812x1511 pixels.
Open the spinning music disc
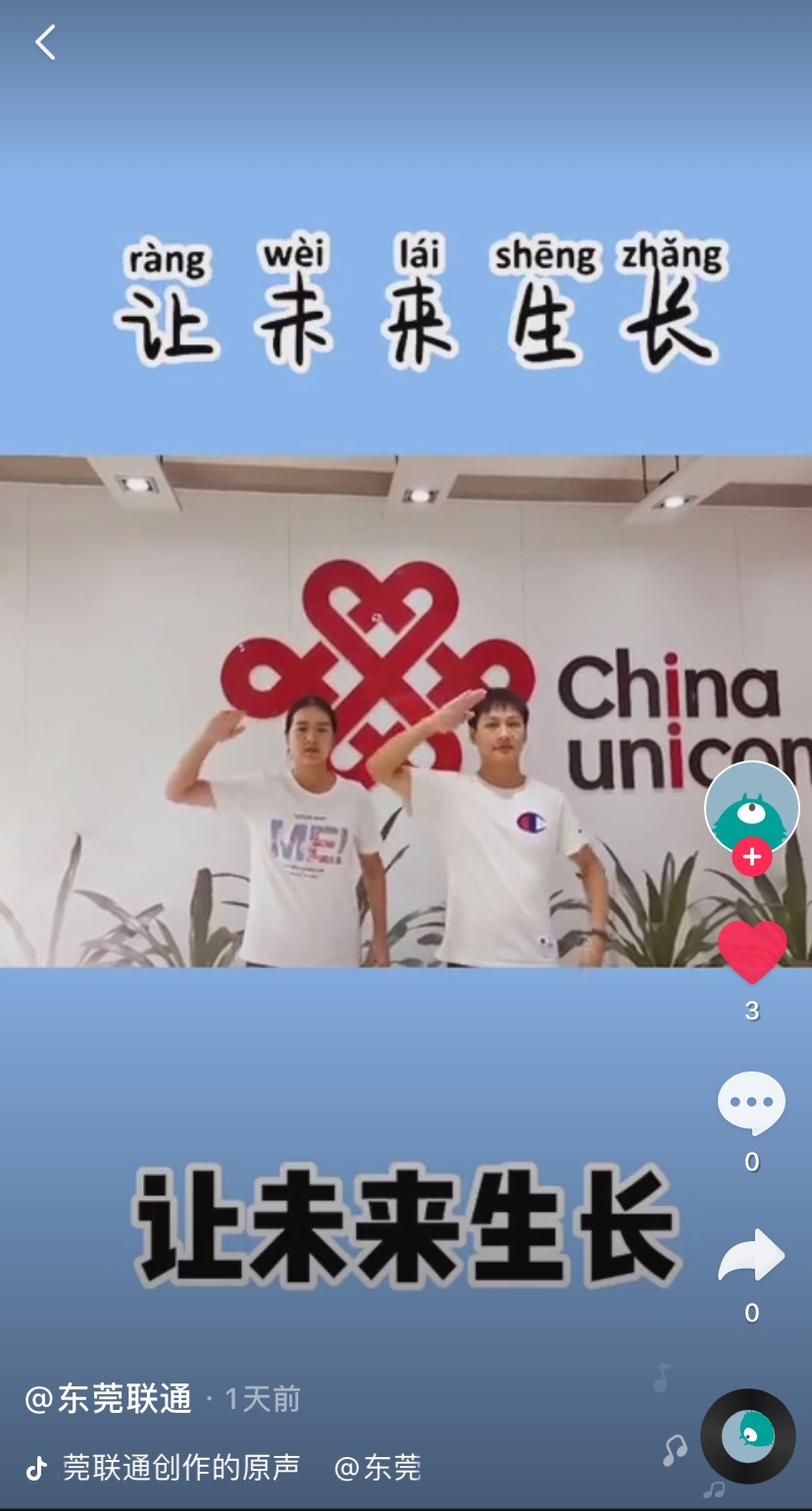click(748, 1436)
